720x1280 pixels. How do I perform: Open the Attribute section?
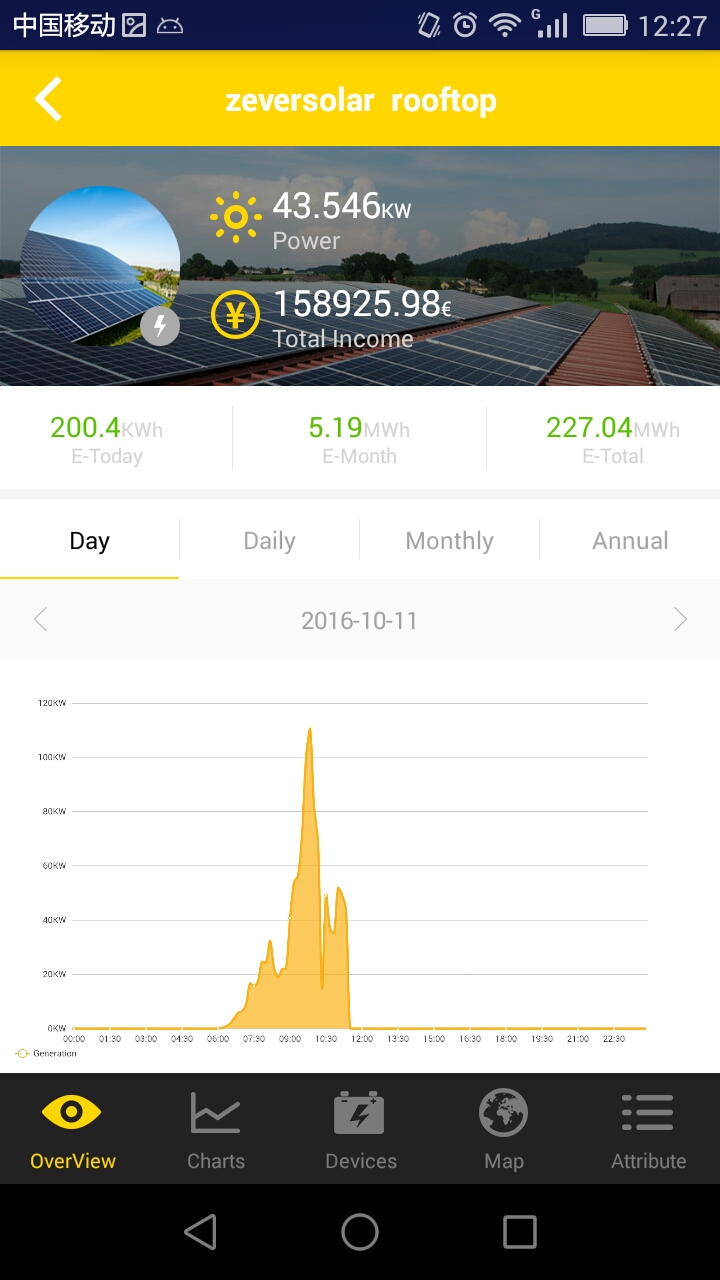(x=648, y=1130)
